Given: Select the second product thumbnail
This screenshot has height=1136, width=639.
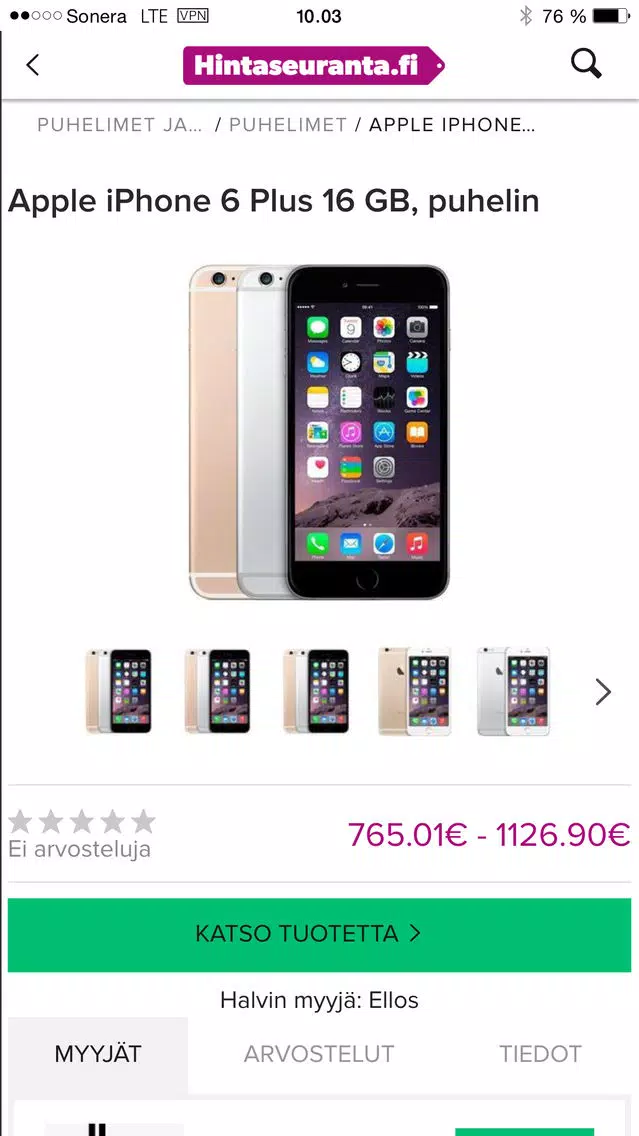Looking at the screenshot, I should click(x=217, y=691).
